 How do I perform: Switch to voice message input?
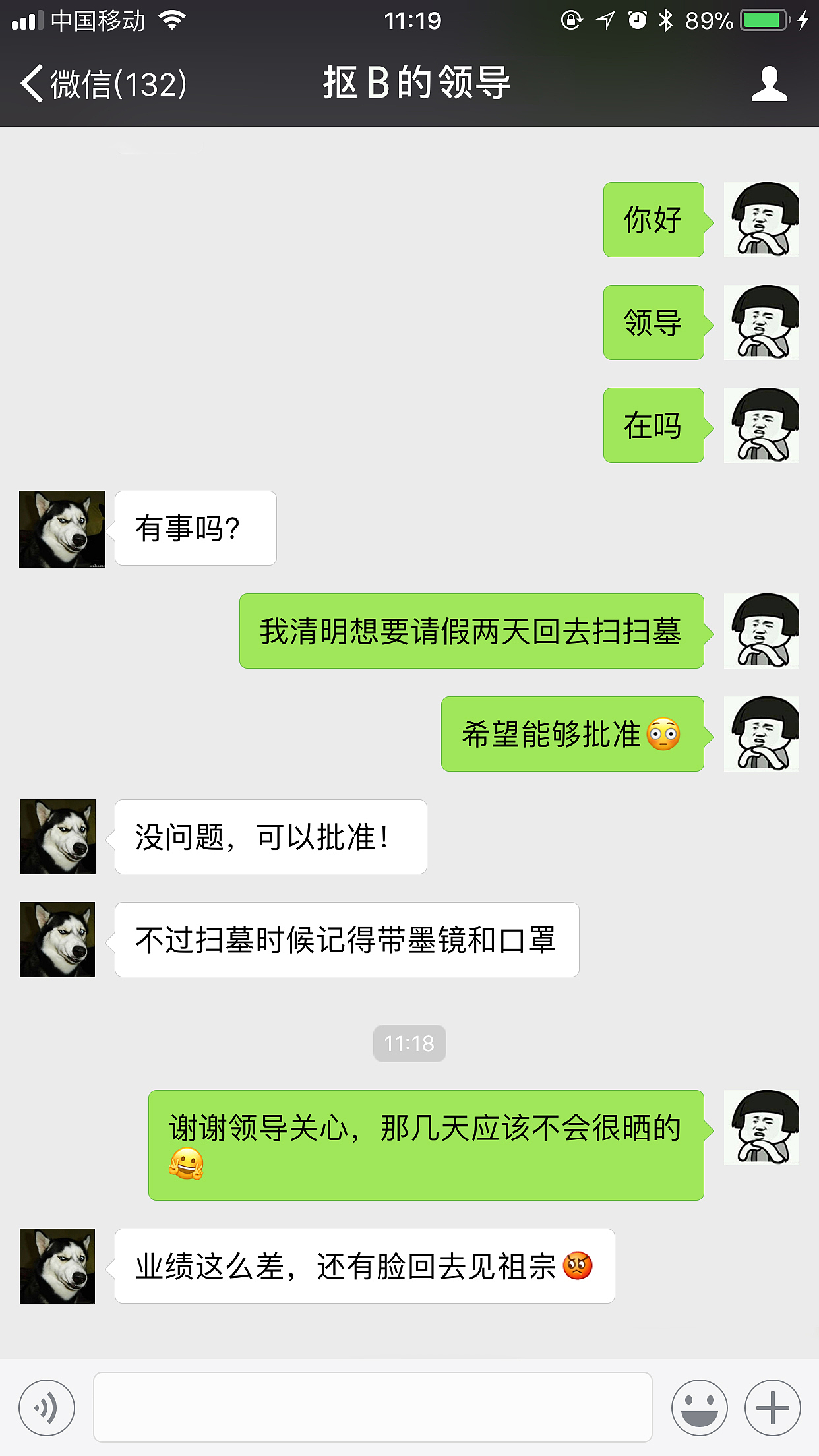pyautogui.click(x=47, y=1407)
